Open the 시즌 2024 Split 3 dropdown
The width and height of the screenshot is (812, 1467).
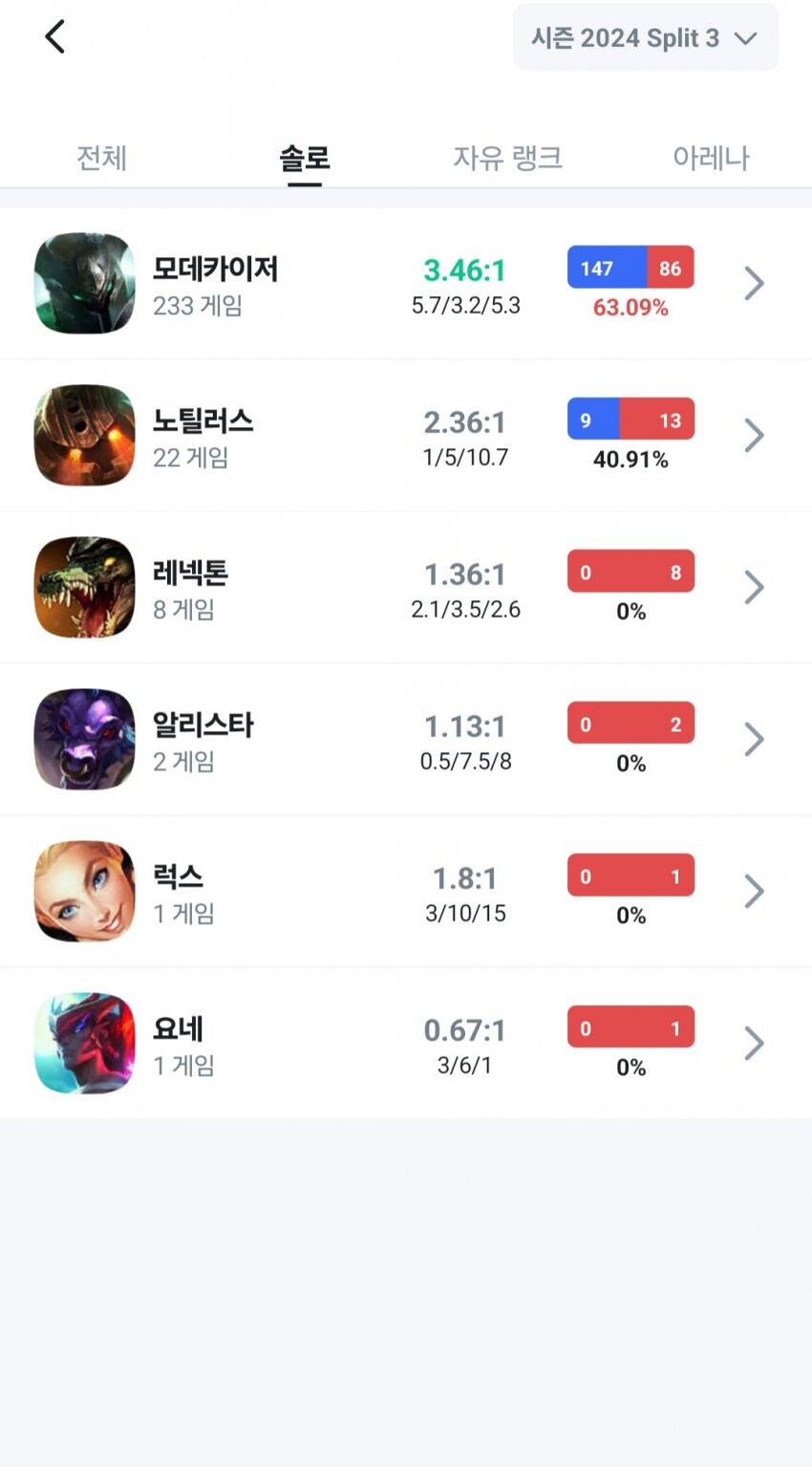point(645,38)
